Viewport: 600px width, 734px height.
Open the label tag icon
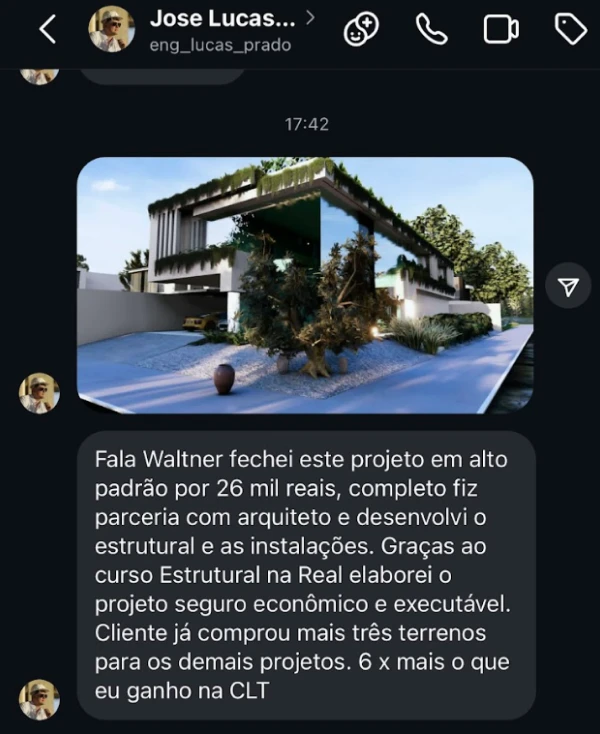point(570,30)
